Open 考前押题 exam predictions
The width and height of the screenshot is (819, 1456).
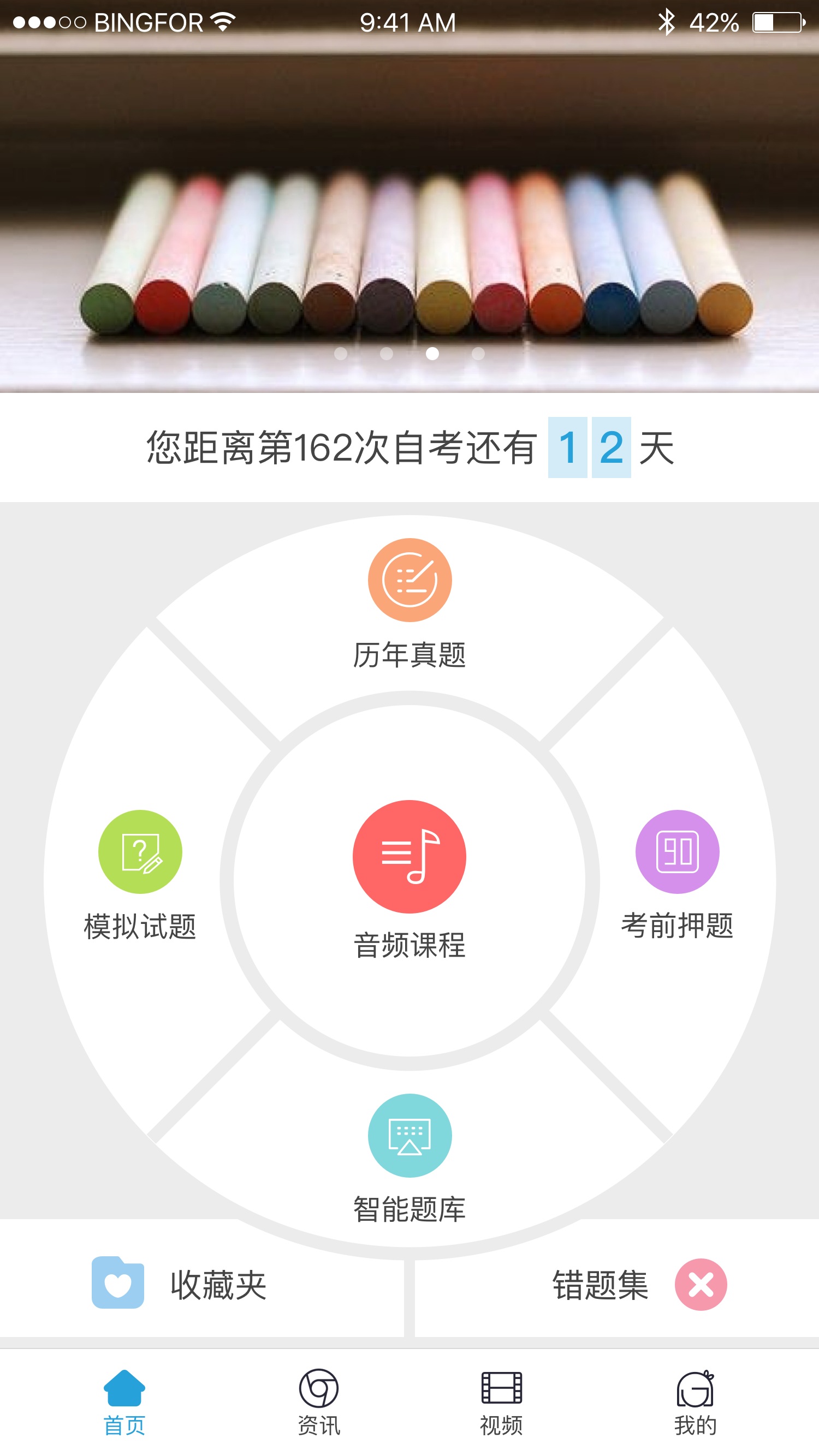coord(677,875)
